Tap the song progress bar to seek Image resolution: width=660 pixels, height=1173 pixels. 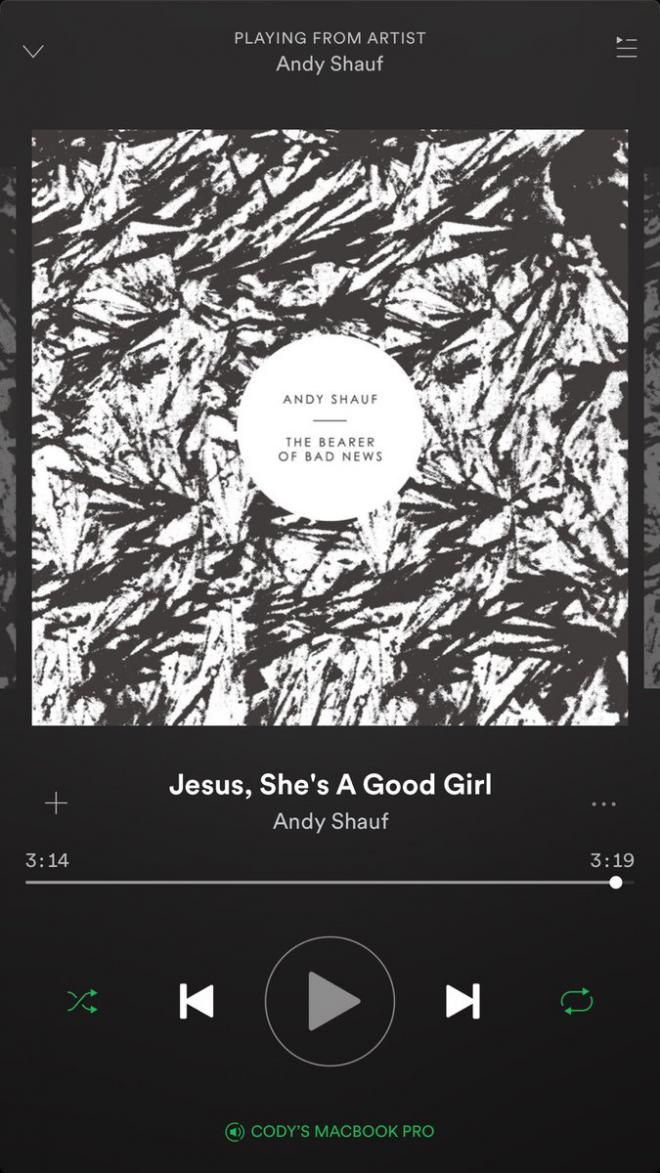click(330, 883)
